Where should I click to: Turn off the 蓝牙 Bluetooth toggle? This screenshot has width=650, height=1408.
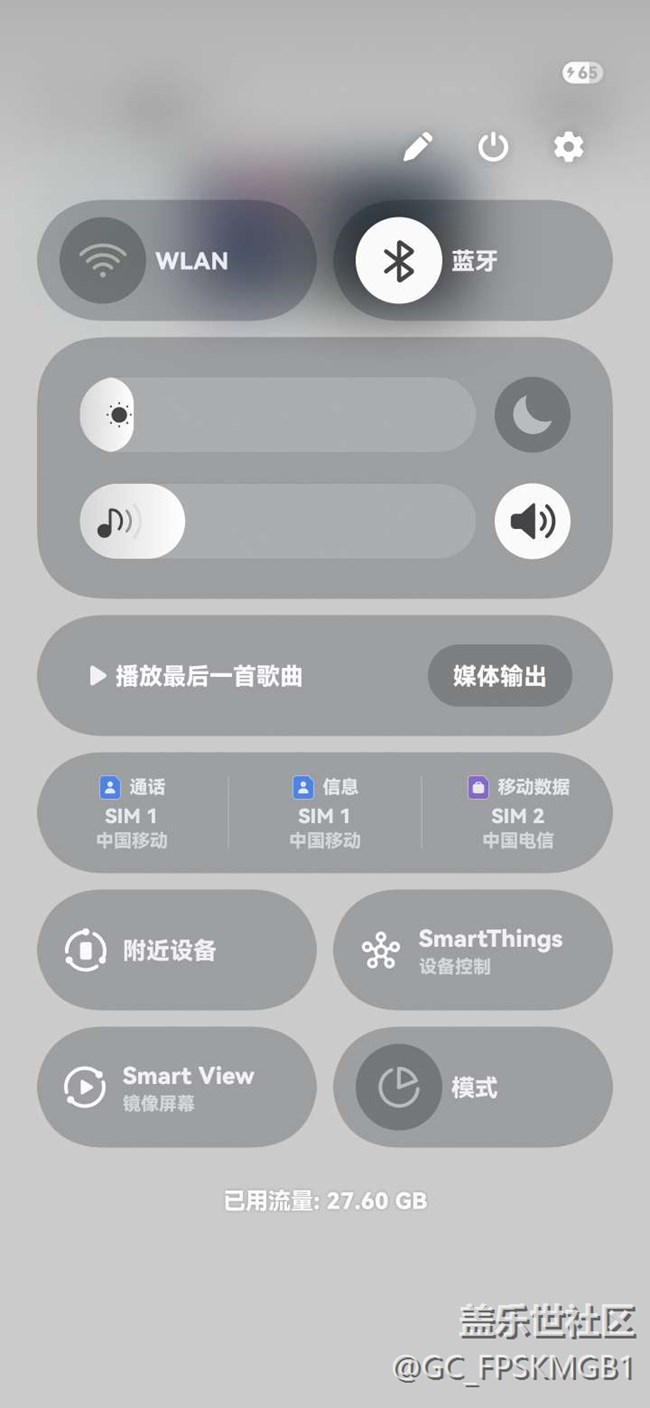point(398,261)
